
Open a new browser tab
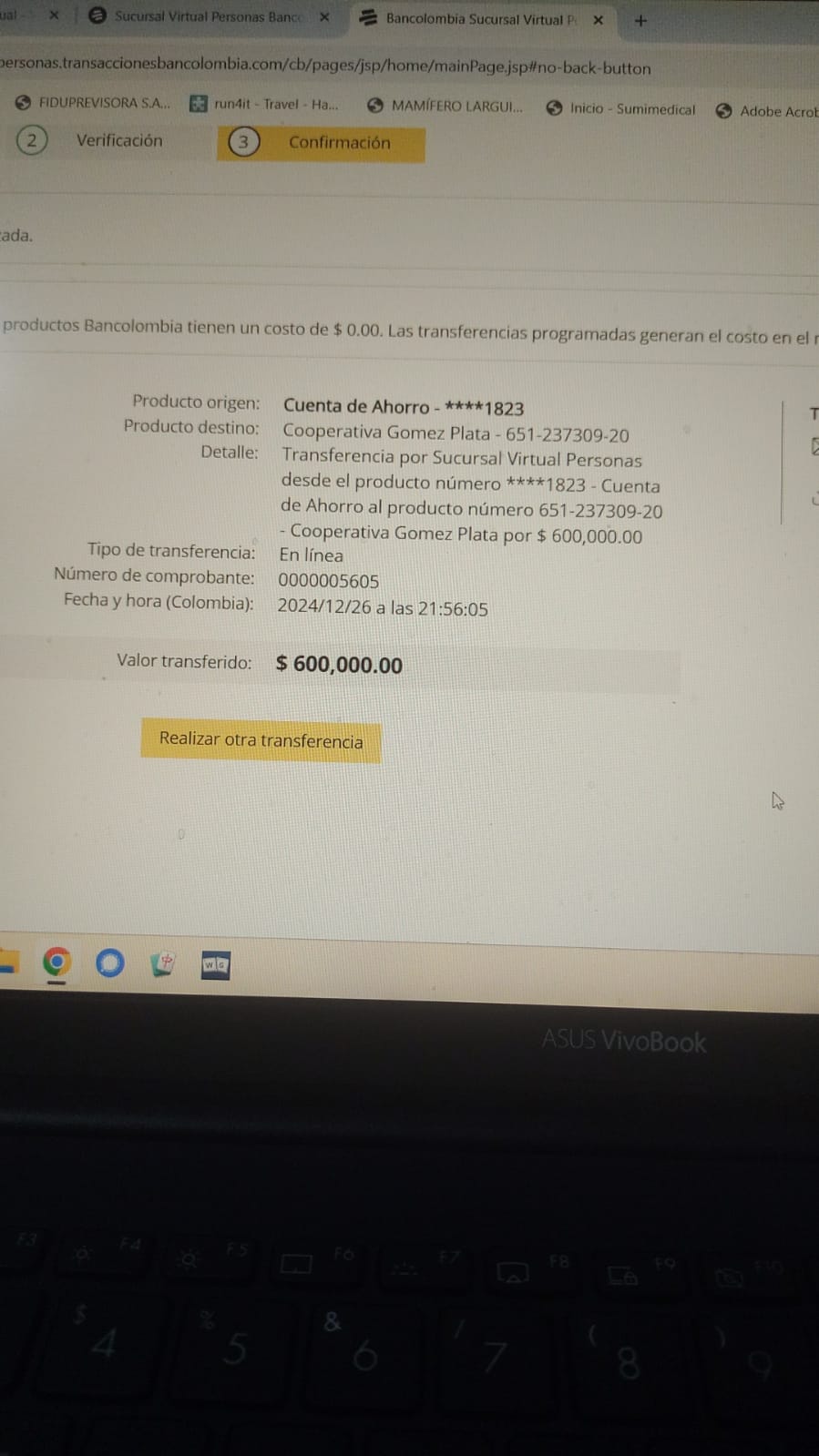640,20
